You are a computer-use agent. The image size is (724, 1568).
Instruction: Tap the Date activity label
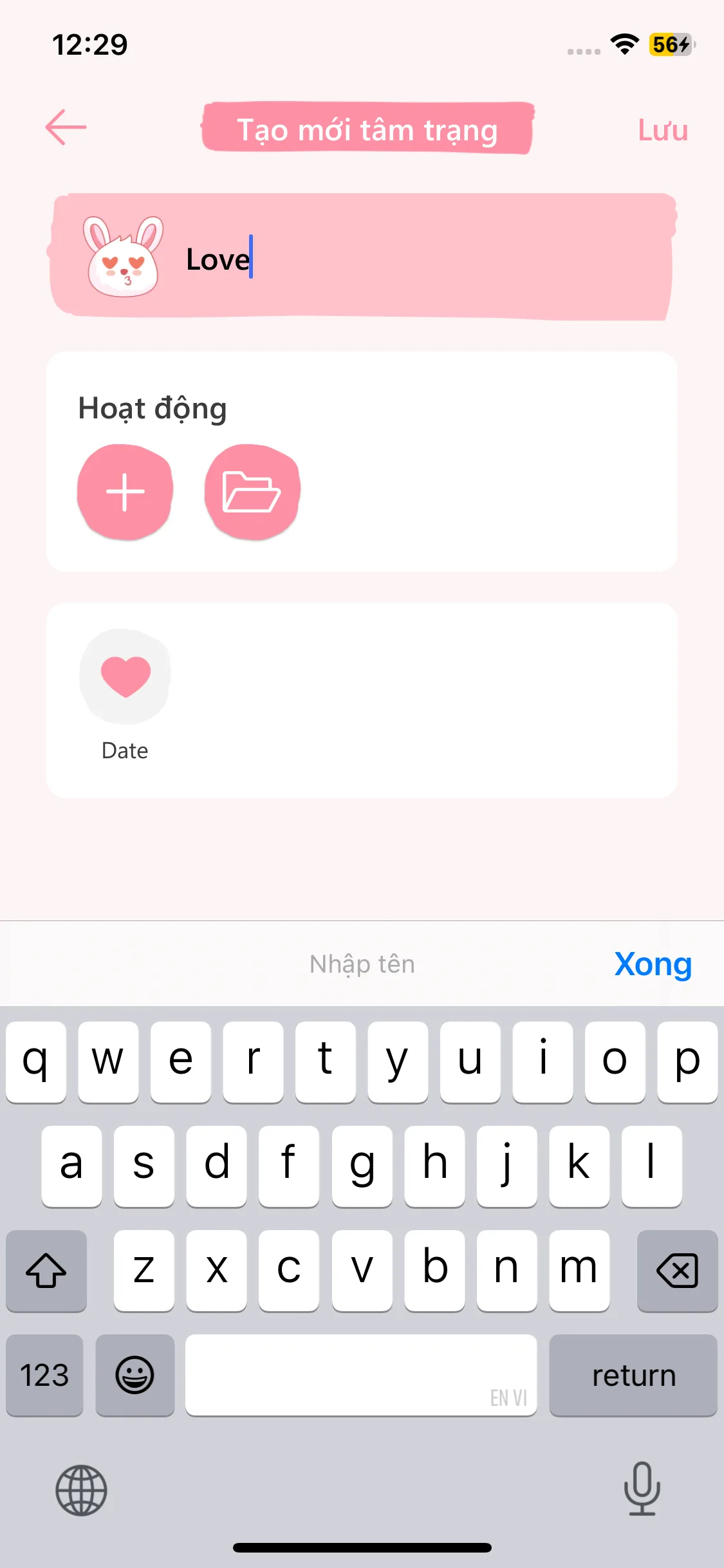[125, 750]
